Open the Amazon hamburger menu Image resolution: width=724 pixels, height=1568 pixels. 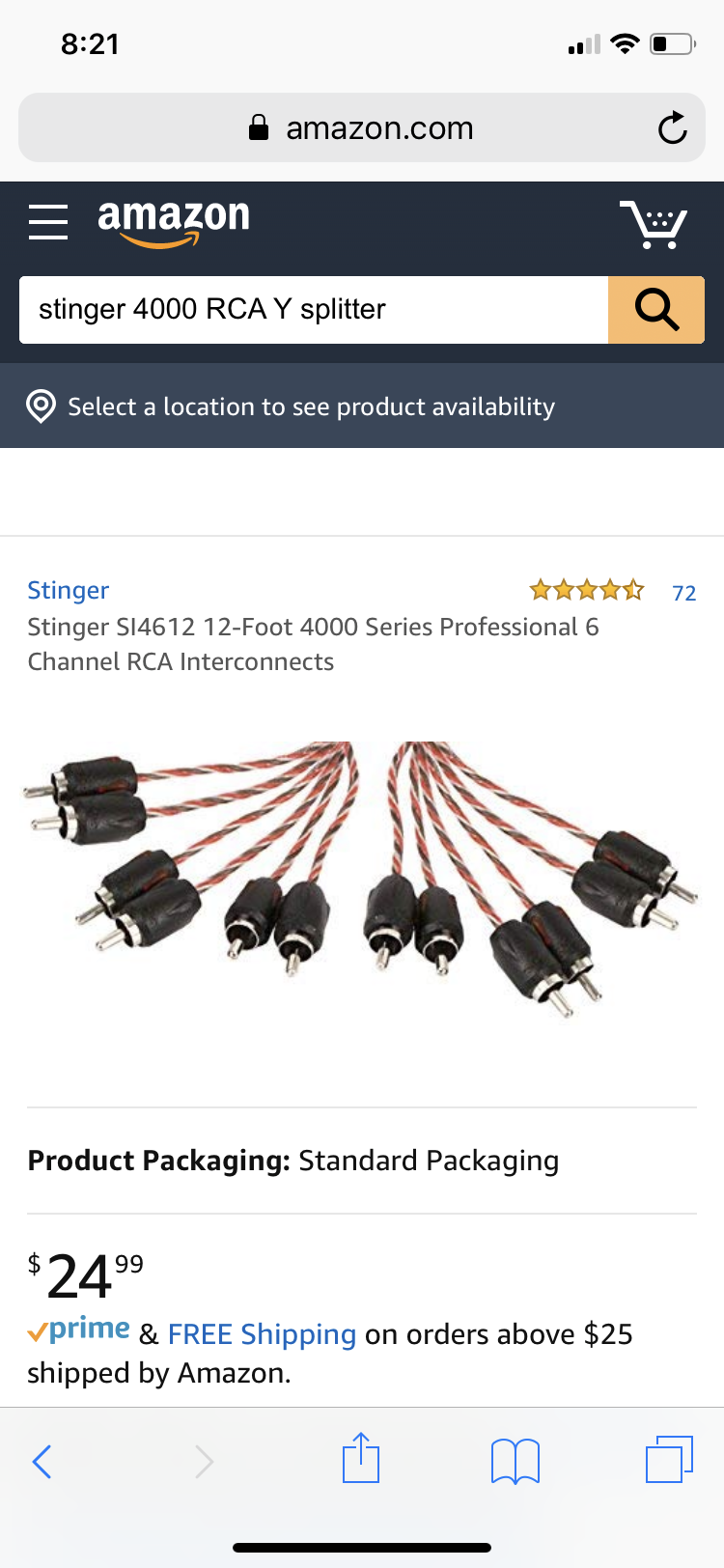point(48,222)
